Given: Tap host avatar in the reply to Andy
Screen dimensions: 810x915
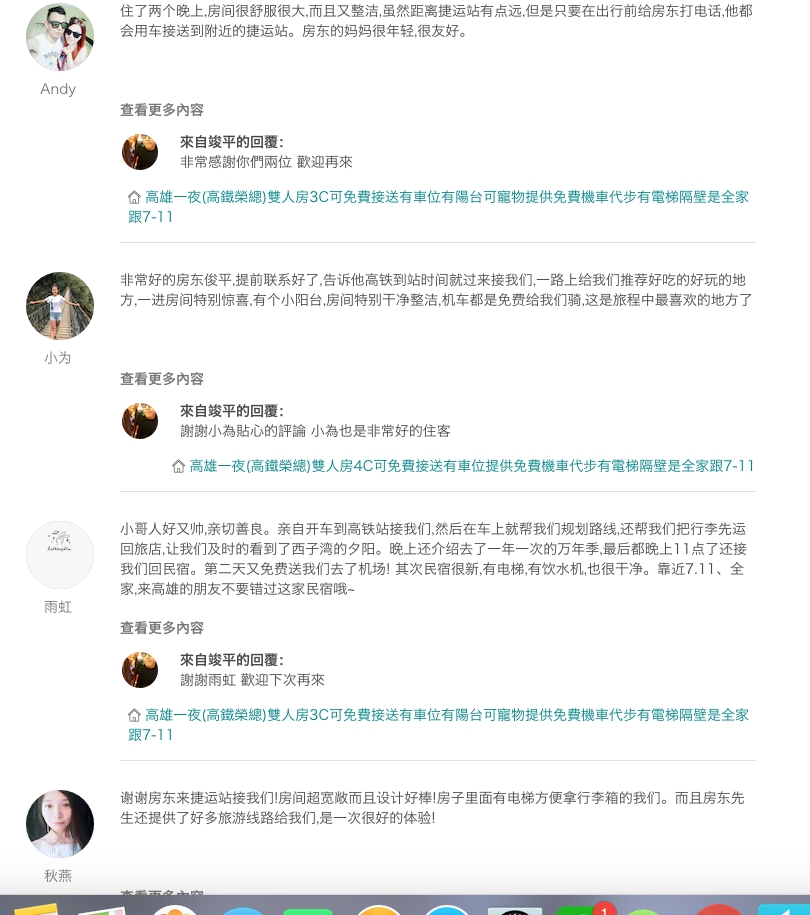Looking at the screenshot, I should point(140,152).
